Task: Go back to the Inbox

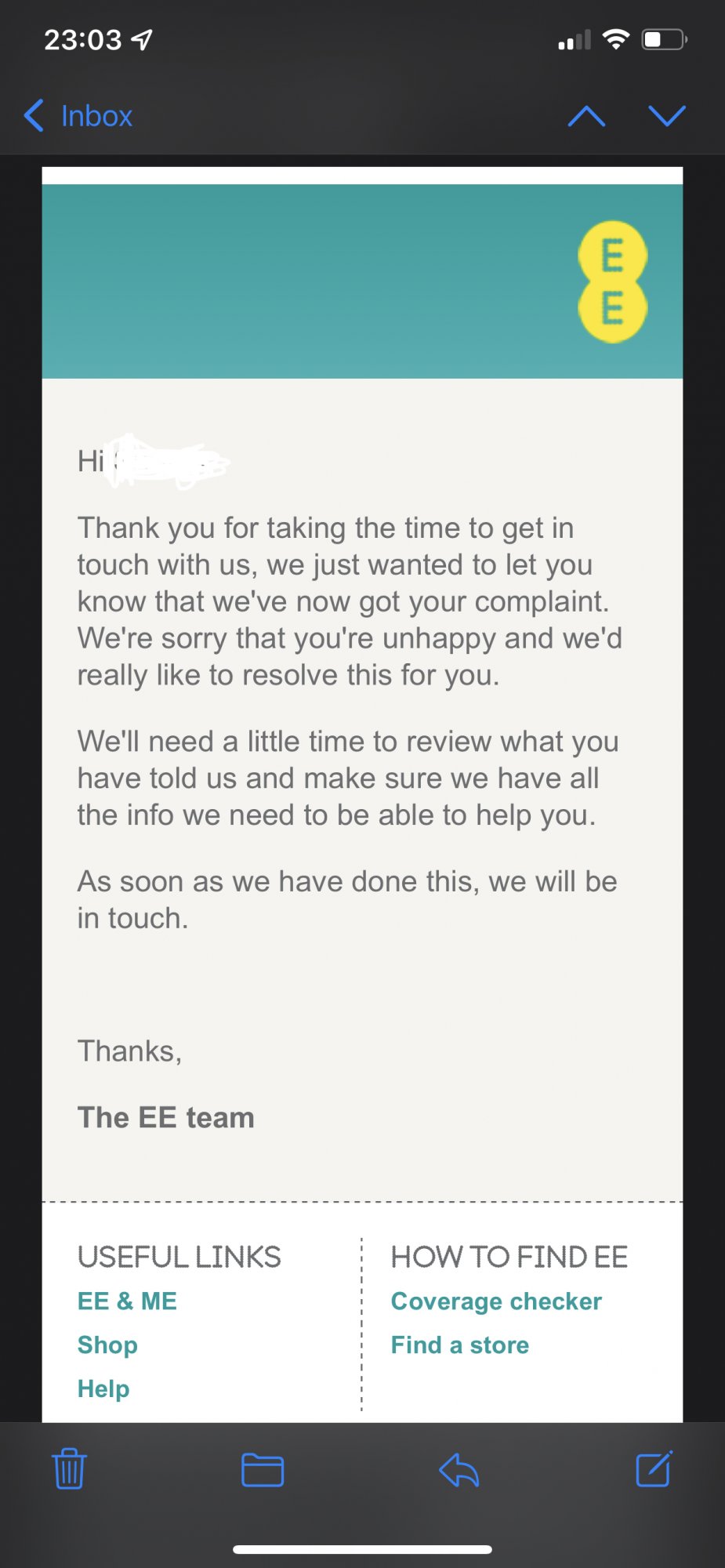Action: coord(78,116)
